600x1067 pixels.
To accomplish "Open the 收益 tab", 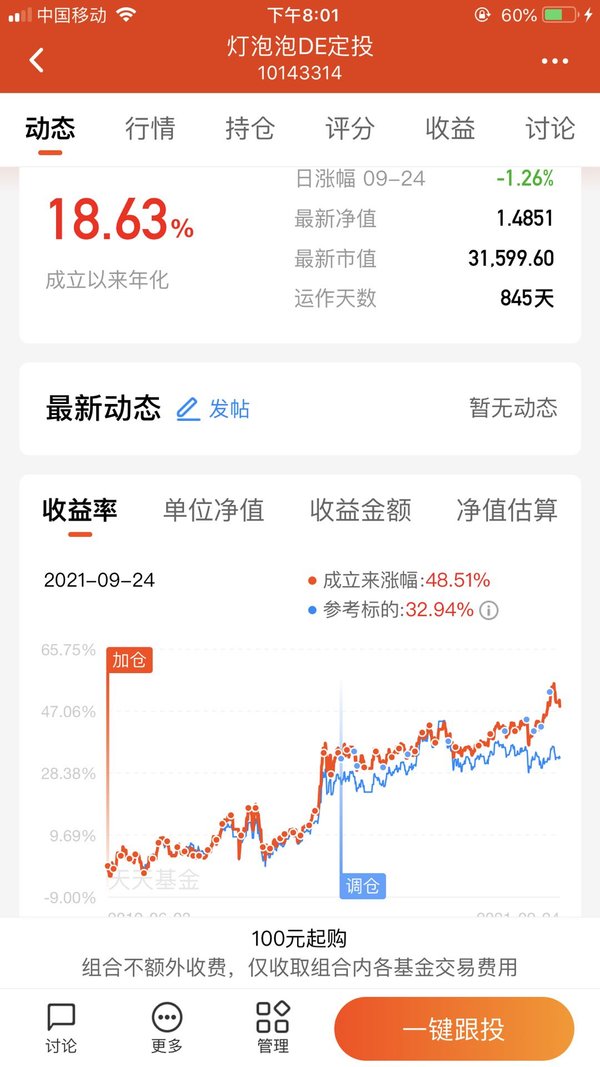I will pos(450,128).
